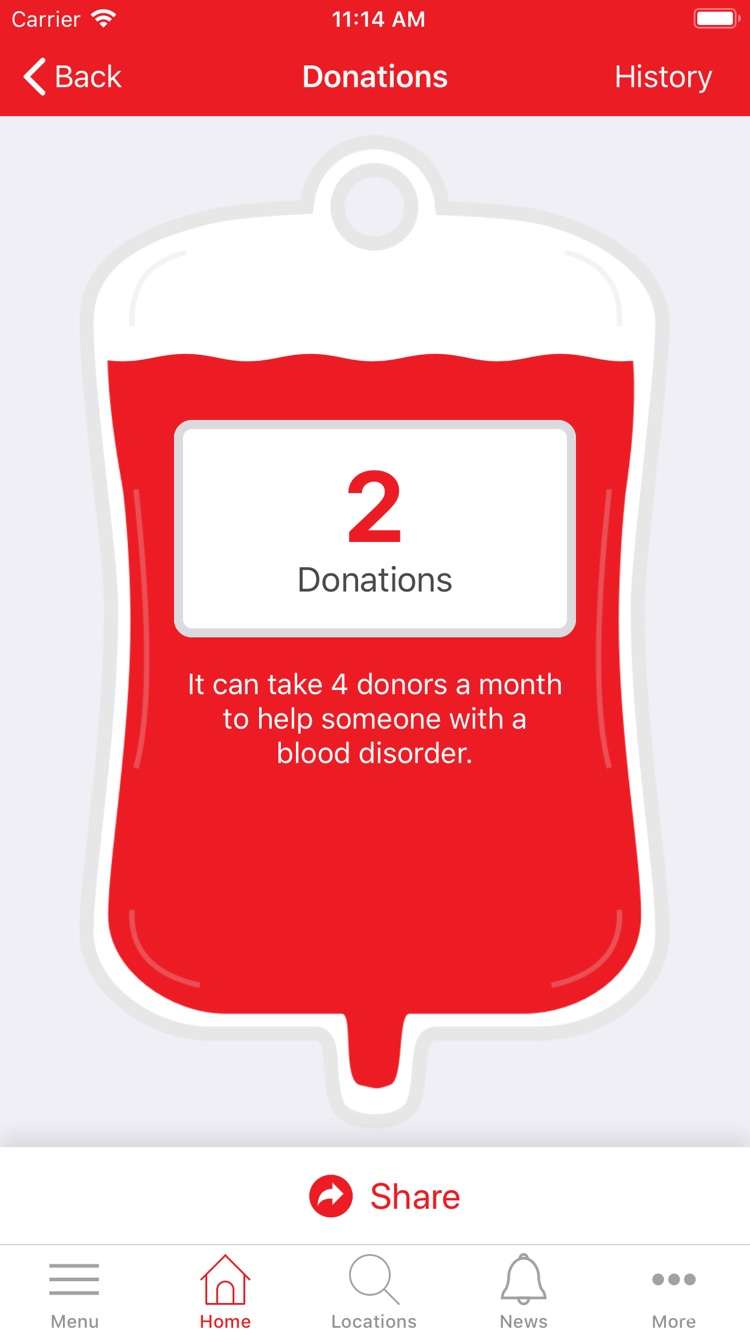Click the blood bag illustration

(x=374, y=900)
